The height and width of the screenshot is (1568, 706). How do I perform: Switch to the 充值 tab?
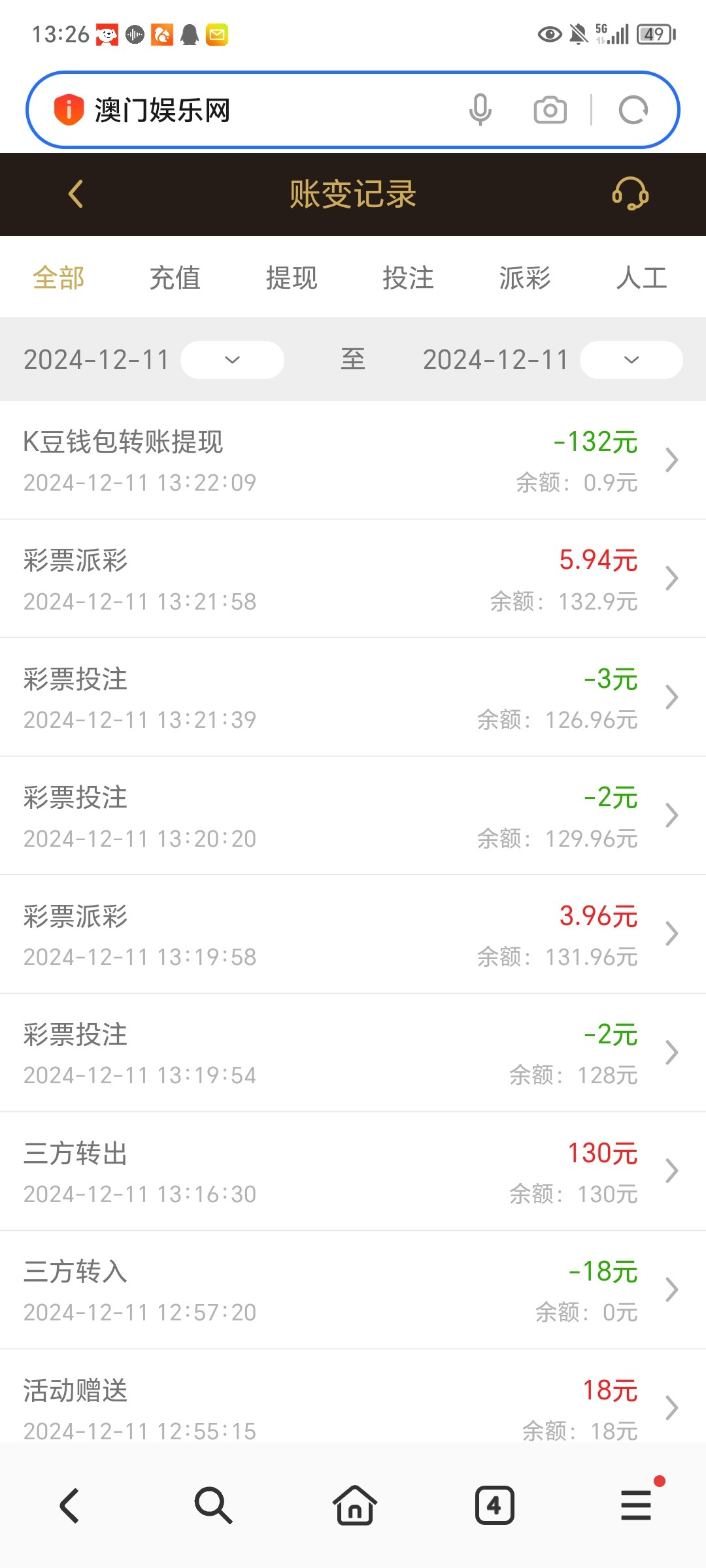[175, 278]
